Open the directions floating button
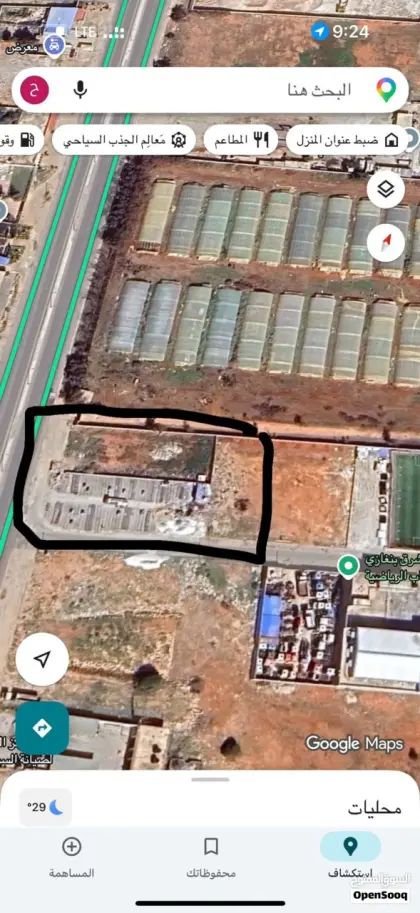The width and height of the screenshot is (420, 913). [42, 728]
